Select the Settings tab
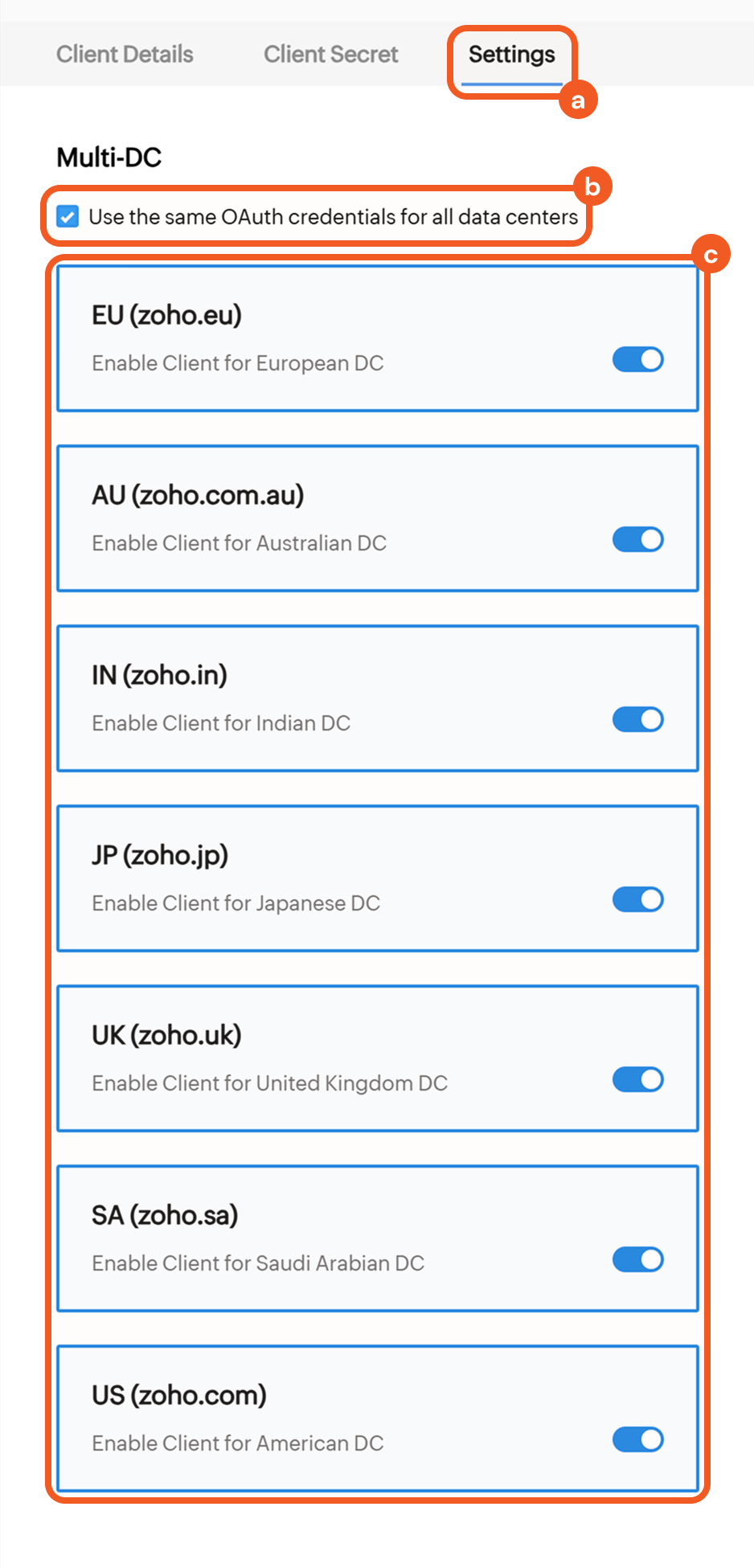The height and width of the screenshot is (1568, 754). [511, 55]
